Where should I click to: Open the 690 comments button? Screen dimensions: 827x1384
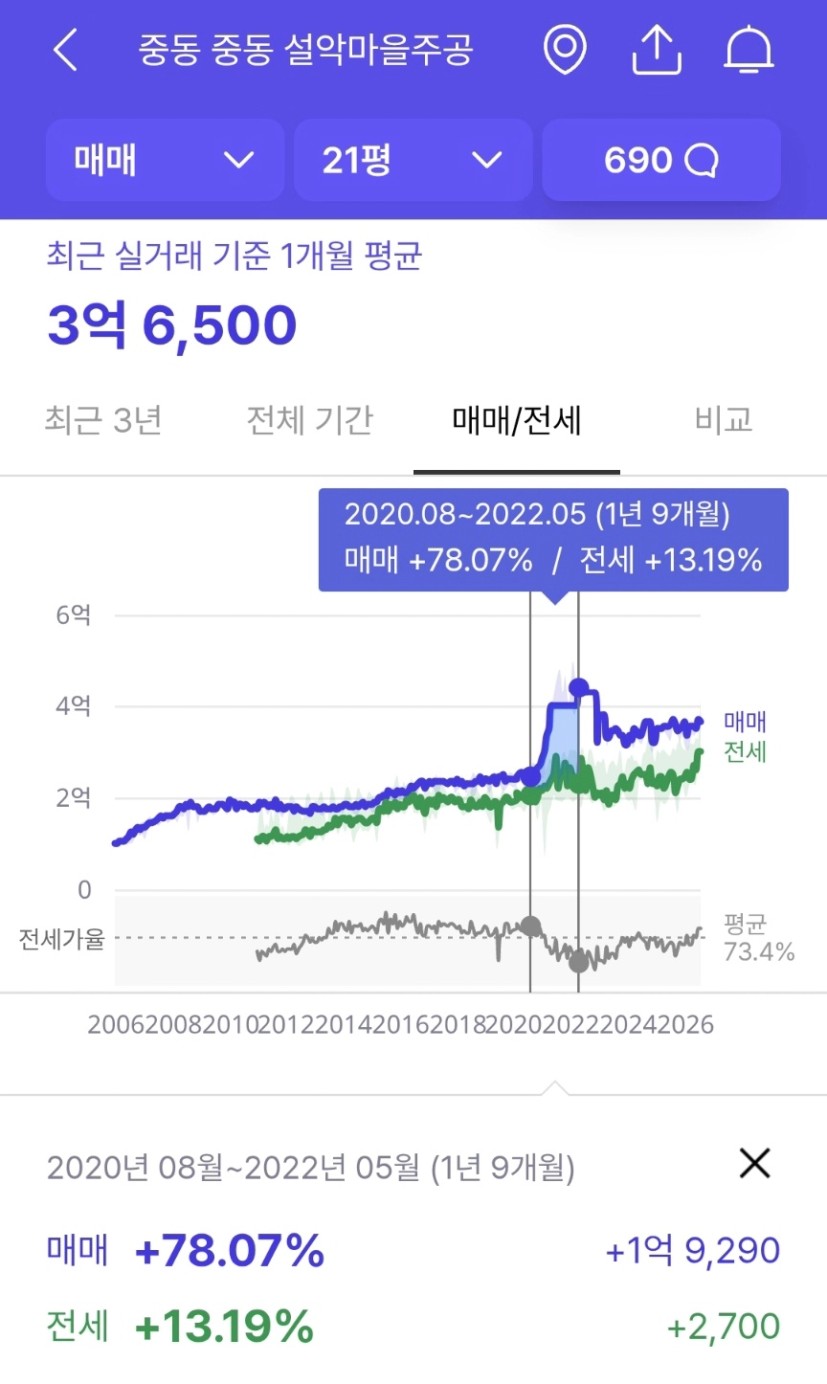[x=661, y=160]
